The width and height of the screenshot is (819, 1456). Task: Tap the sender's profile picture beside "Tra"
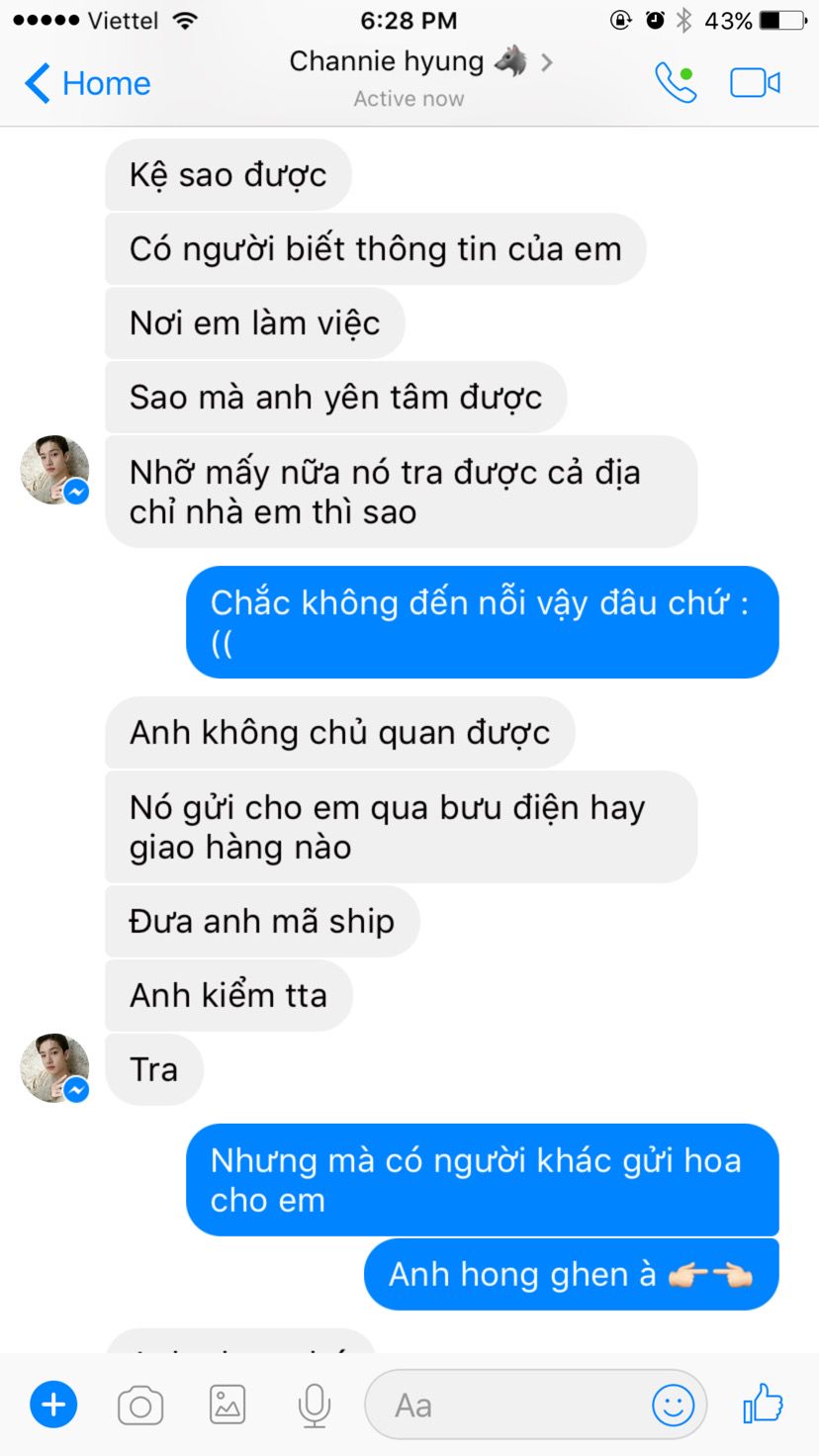54,1068
